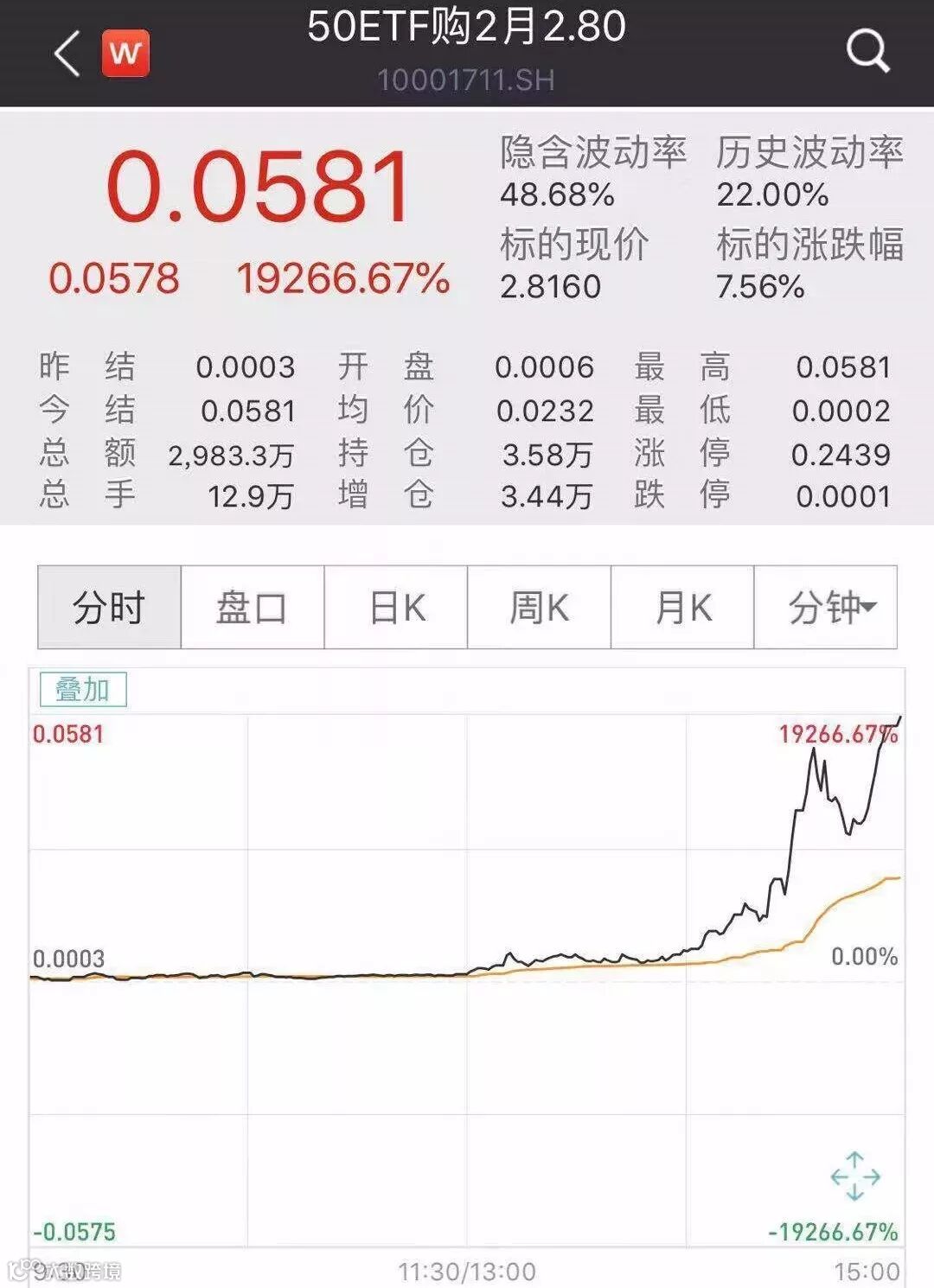Show the 日K daily chart
This screenshot has width=934, height=1288.
coord(396,608)
